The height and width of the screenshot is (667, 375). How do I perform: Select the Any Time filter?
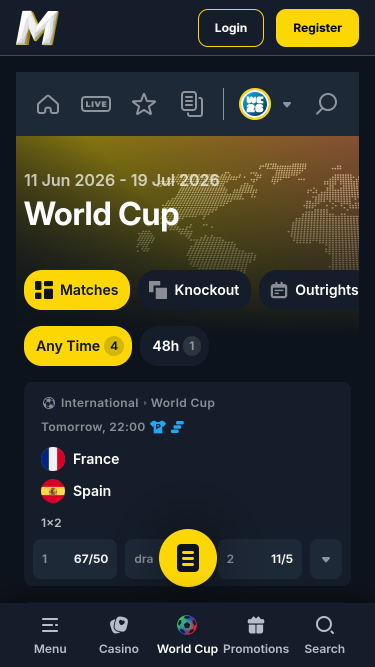pyautogui.click(x=78, y=346)
